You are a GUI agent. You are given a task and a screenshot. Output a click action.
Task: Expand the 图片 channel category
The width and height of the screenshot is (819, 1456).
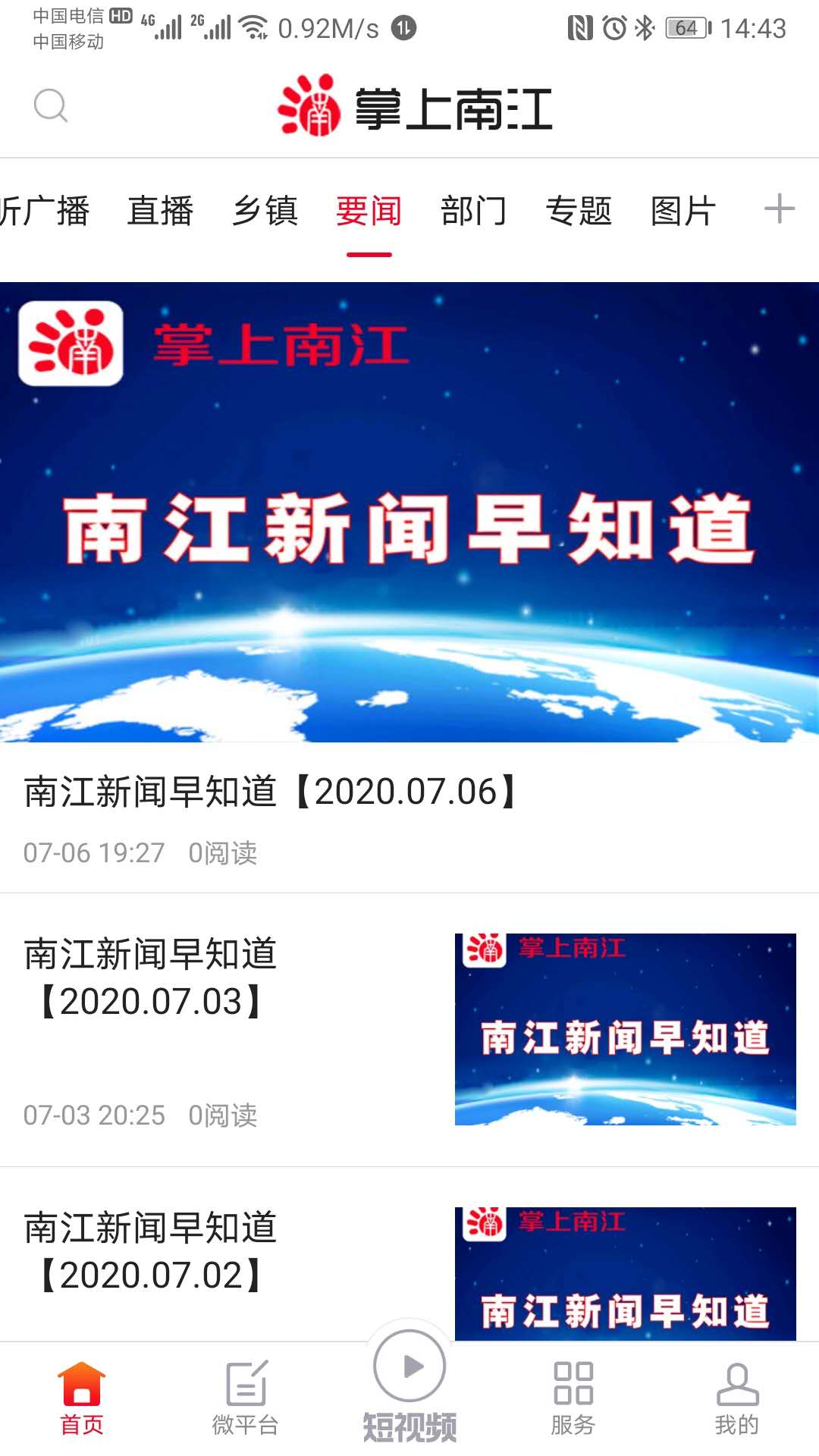tap(682, 211)
